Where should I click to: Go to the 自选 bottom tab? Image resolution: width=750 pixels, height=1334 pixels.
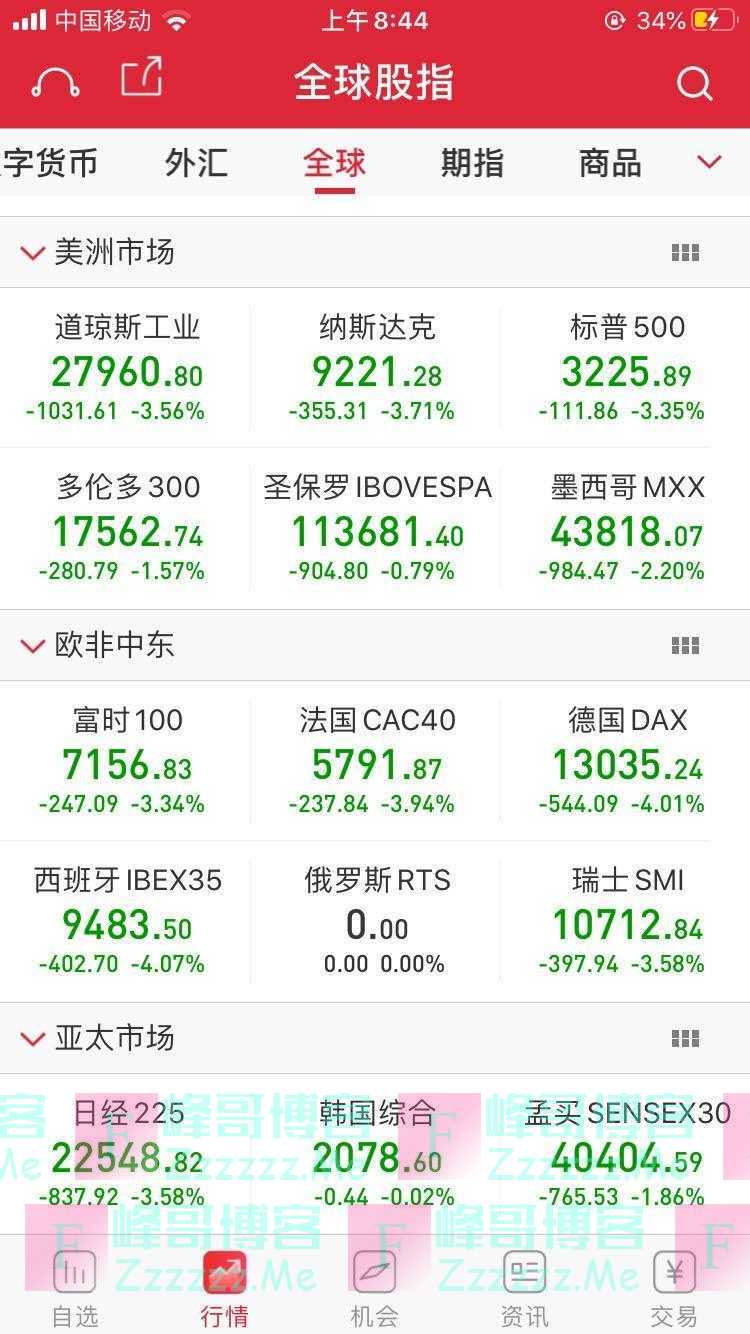tap(75, 1289)
